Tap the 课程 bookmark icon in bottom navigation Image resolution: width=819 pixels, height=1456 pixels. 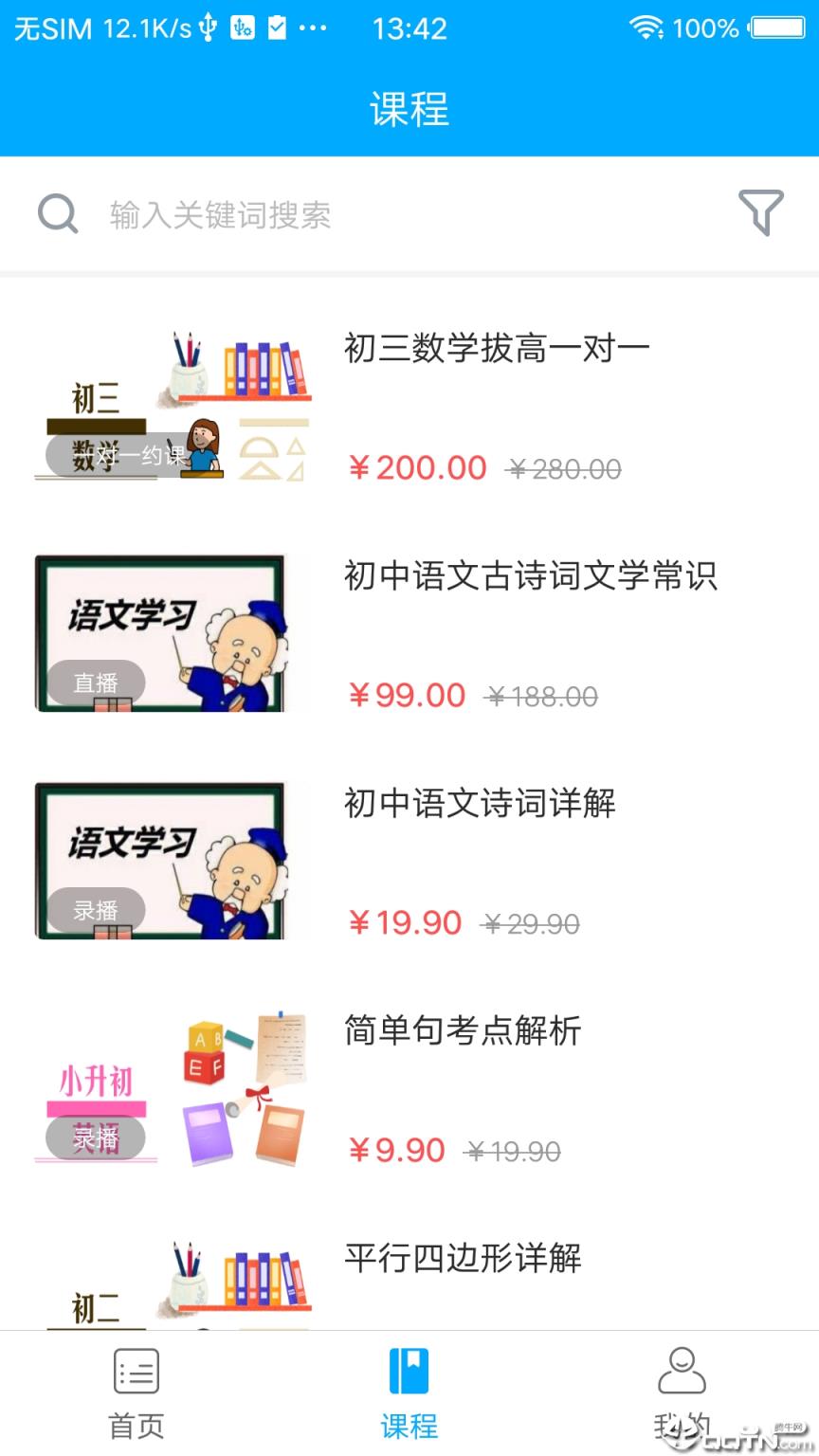pyautogui.click(x=409, y=1372)
